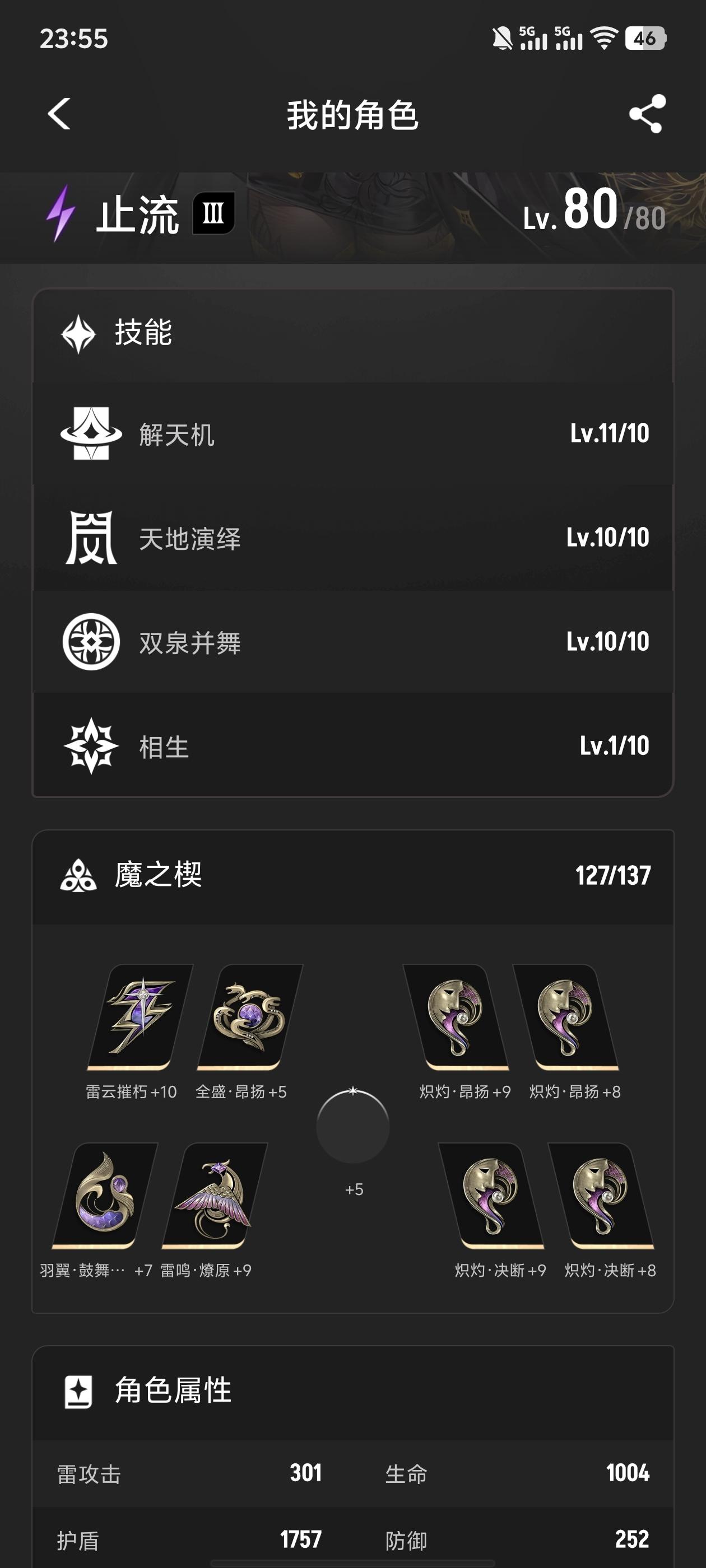View the 炽灼·昂扬 +9 item
This screenshot has width=706, height=1568.
456,1016
